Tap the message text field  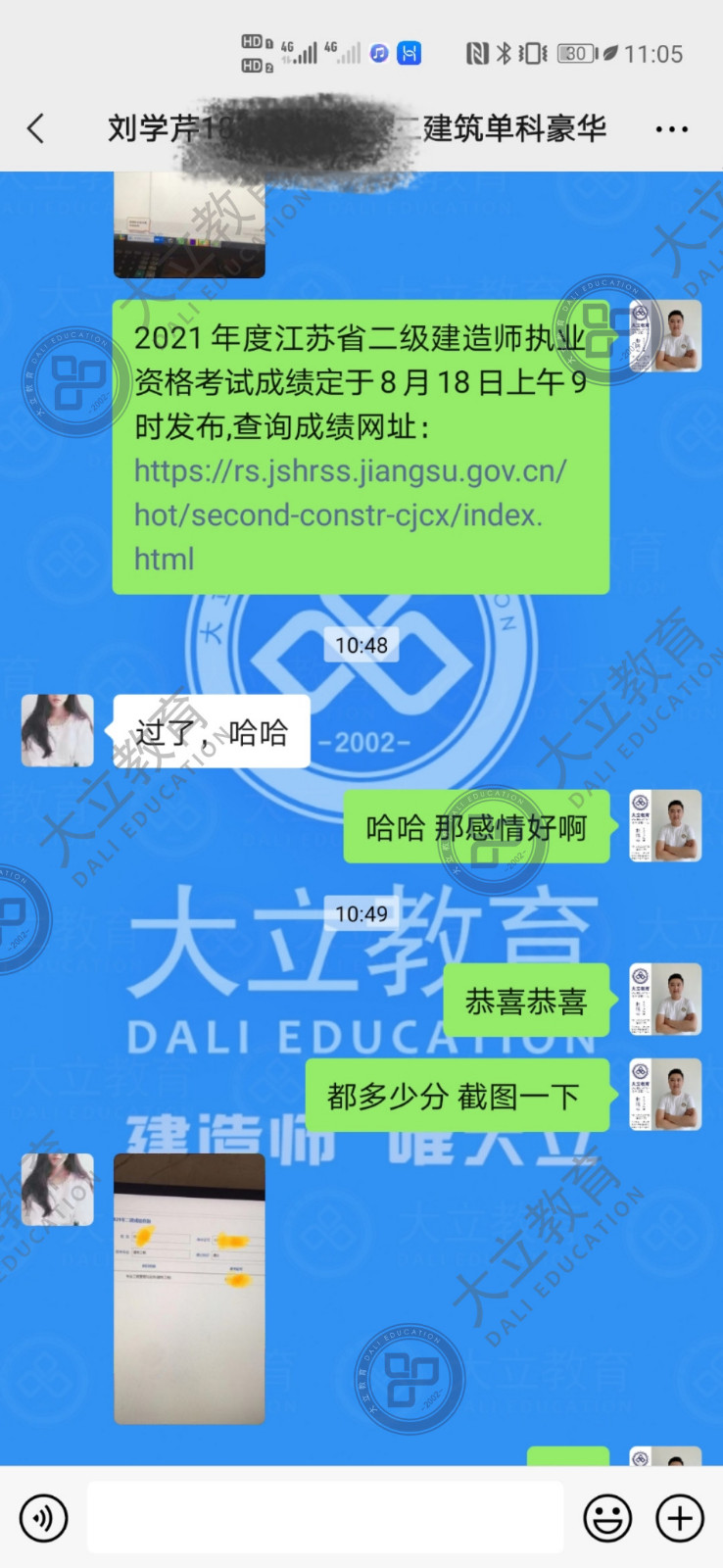click(x=324, y=1517)
